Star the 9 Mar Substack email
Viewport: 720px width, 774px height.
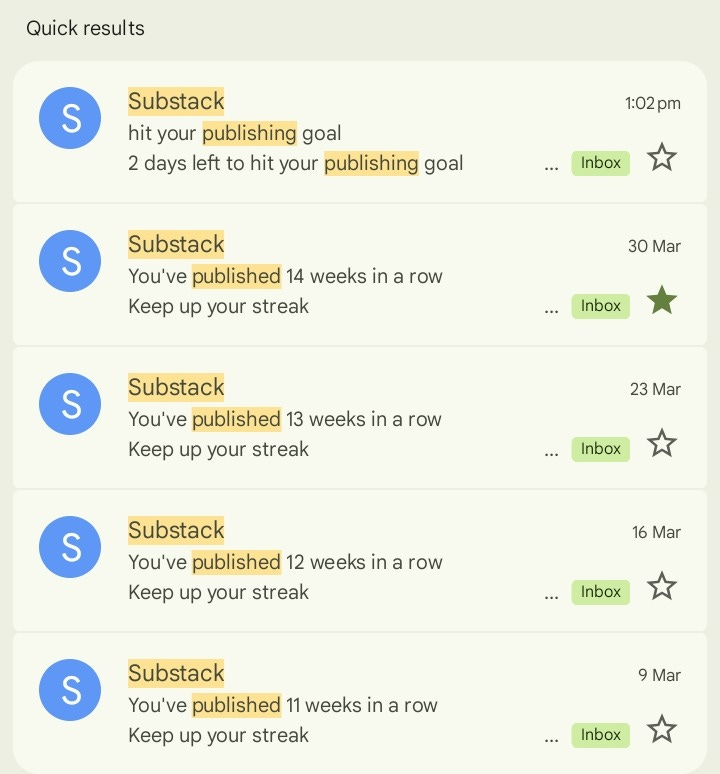point(662,730)
